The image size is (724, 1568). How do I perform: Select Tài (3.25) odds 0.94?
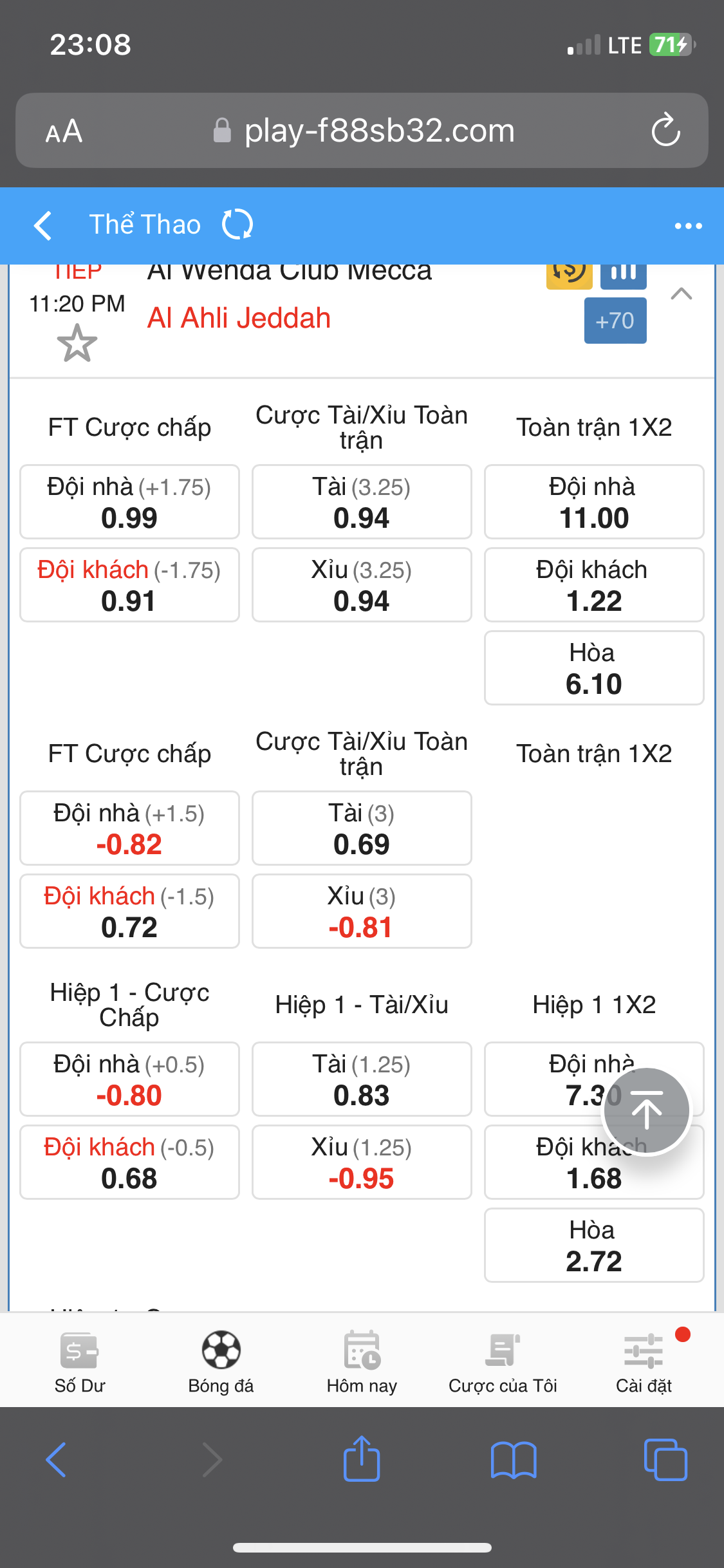tap(362, 502)
